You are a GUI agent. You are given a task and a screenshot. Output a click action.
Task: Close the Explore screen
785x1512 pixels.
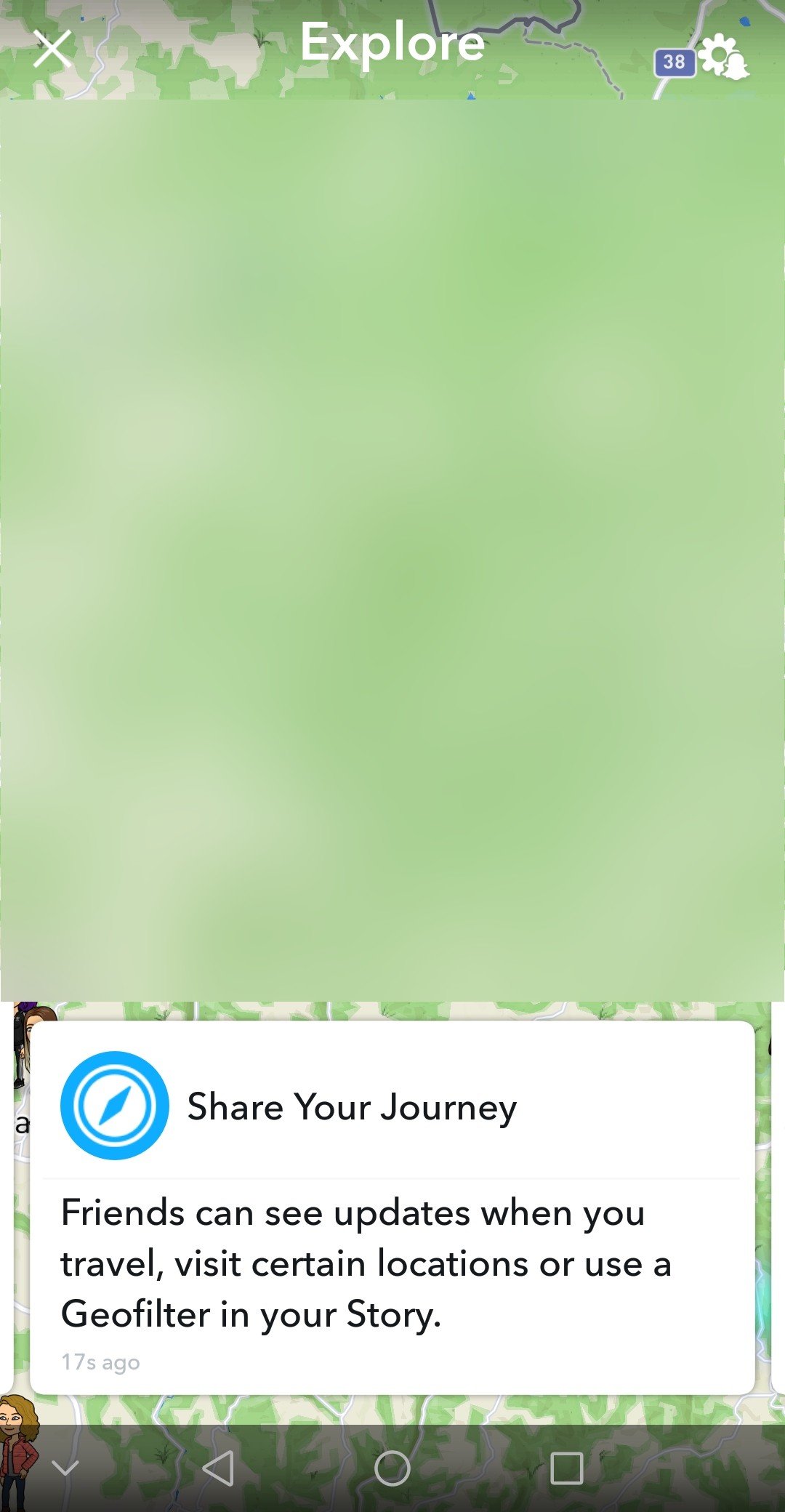click(52, 49)
